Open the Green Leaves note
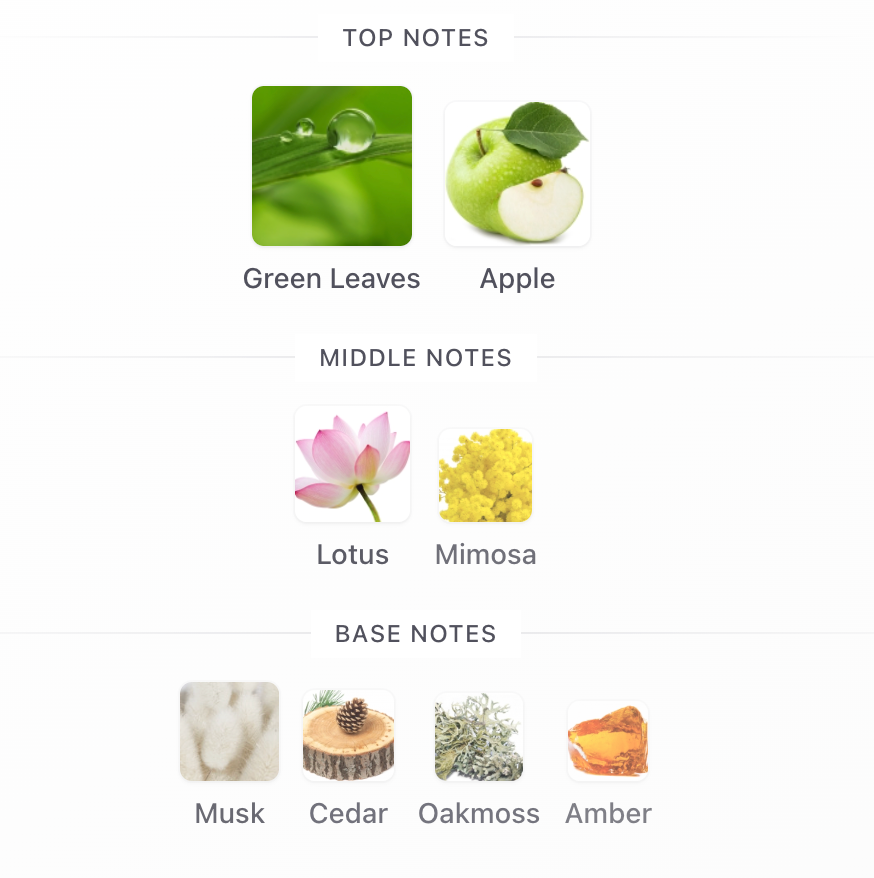 pyautogui.click(x=331, y=166)
